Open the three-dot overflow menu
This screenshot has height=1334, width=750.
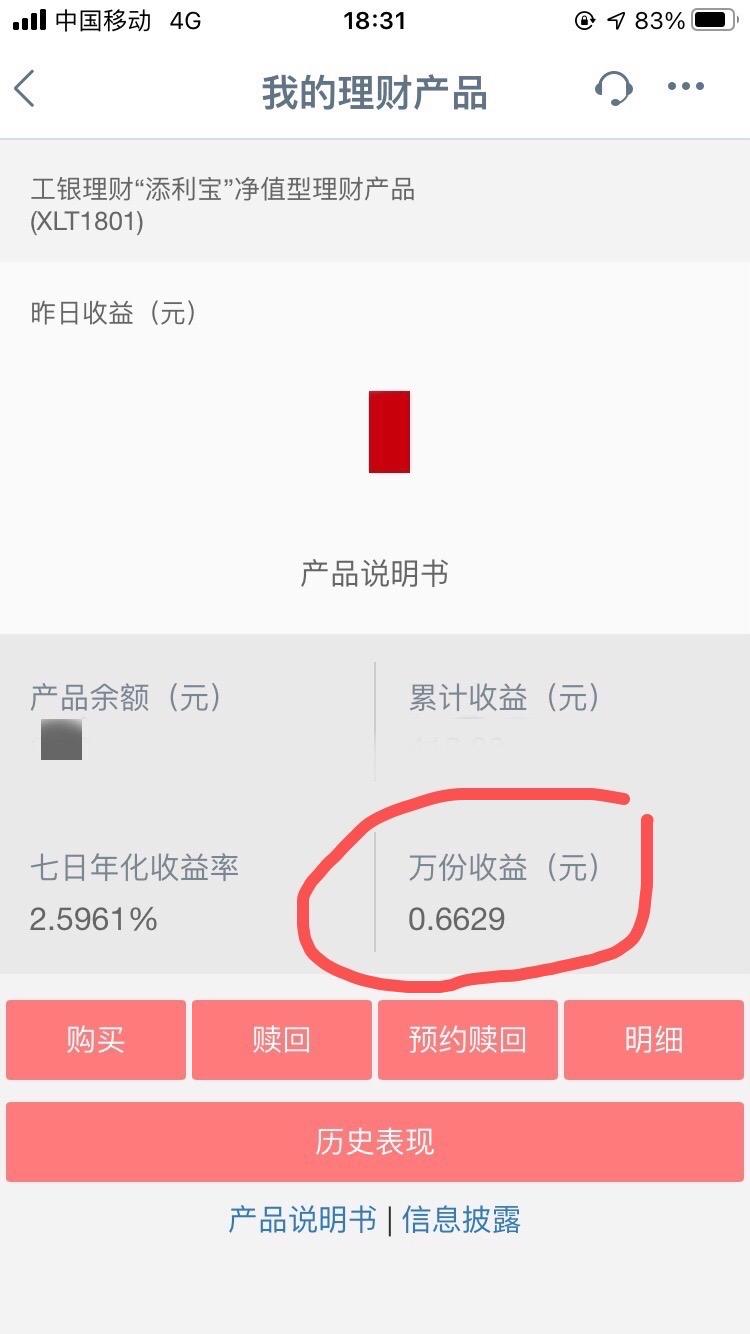[x=686, y=88]
